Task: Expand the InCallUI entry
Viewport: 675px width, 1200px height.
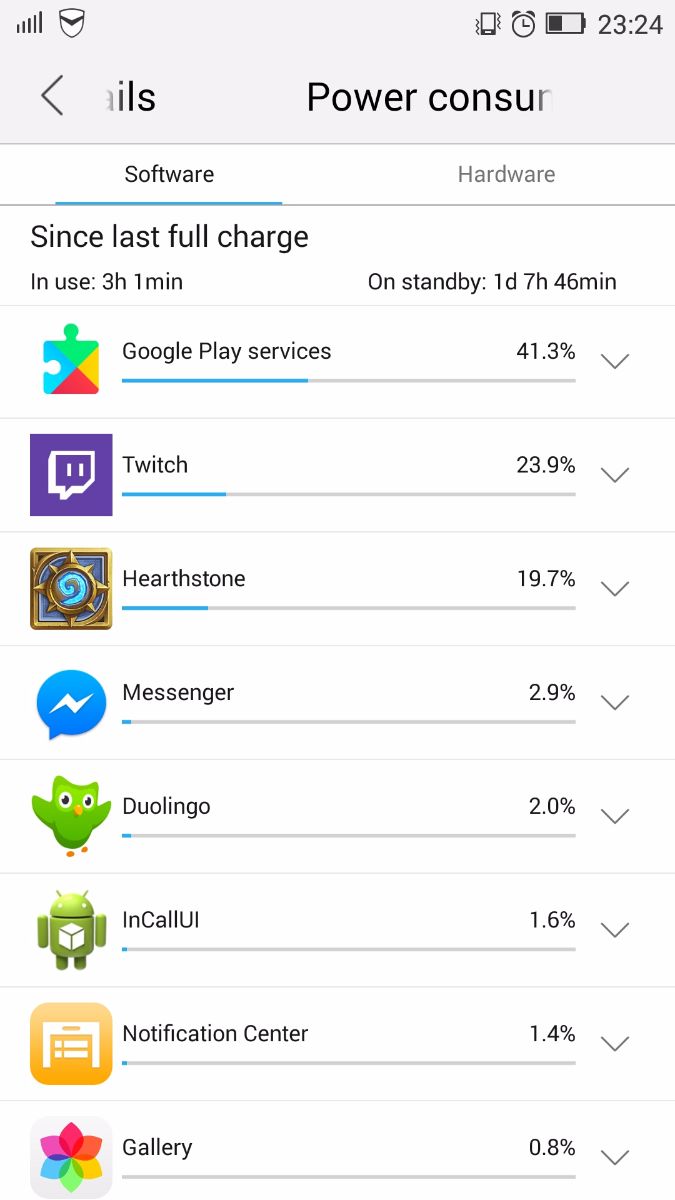Action: (615, 930)
